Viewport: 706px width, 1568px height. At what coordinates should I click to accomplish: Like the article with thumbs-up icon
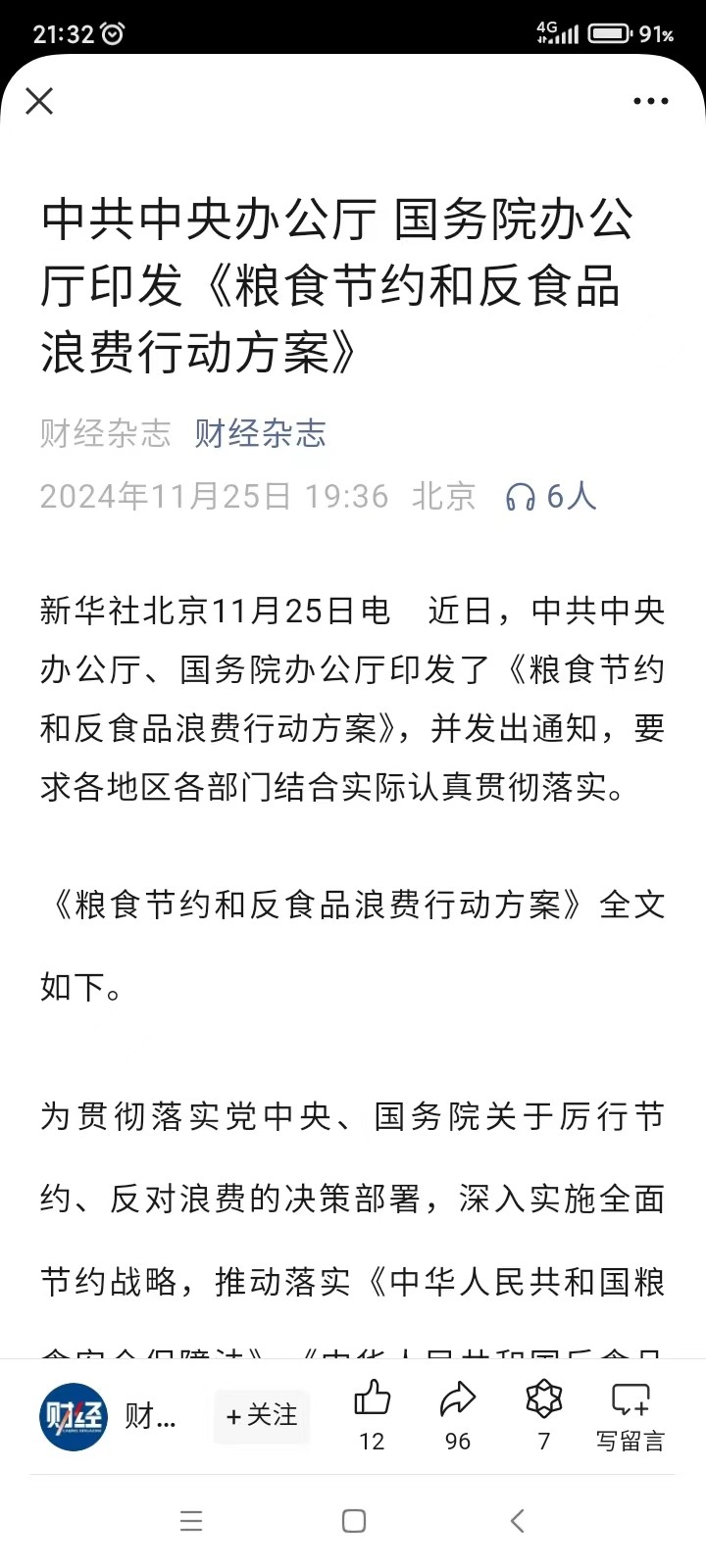pyautogui.click(x=372, y=1400)
